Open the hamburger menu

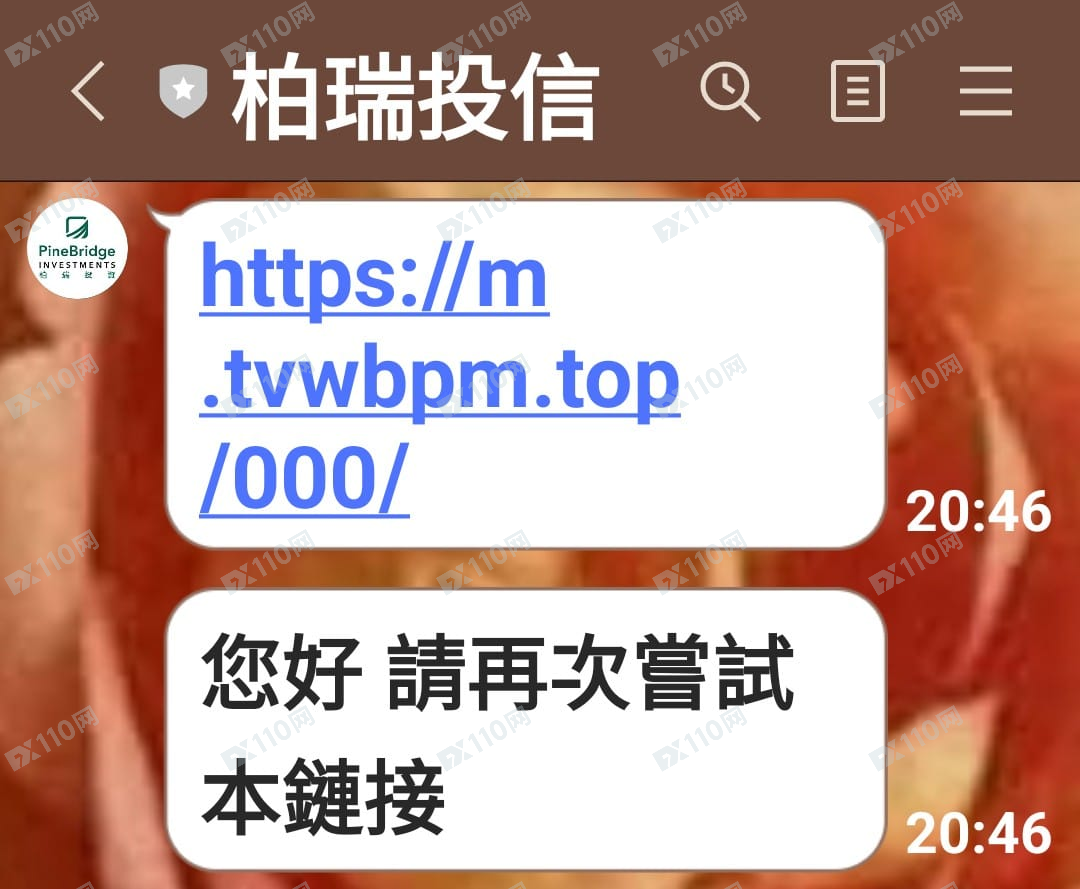[x=985, y=92]
